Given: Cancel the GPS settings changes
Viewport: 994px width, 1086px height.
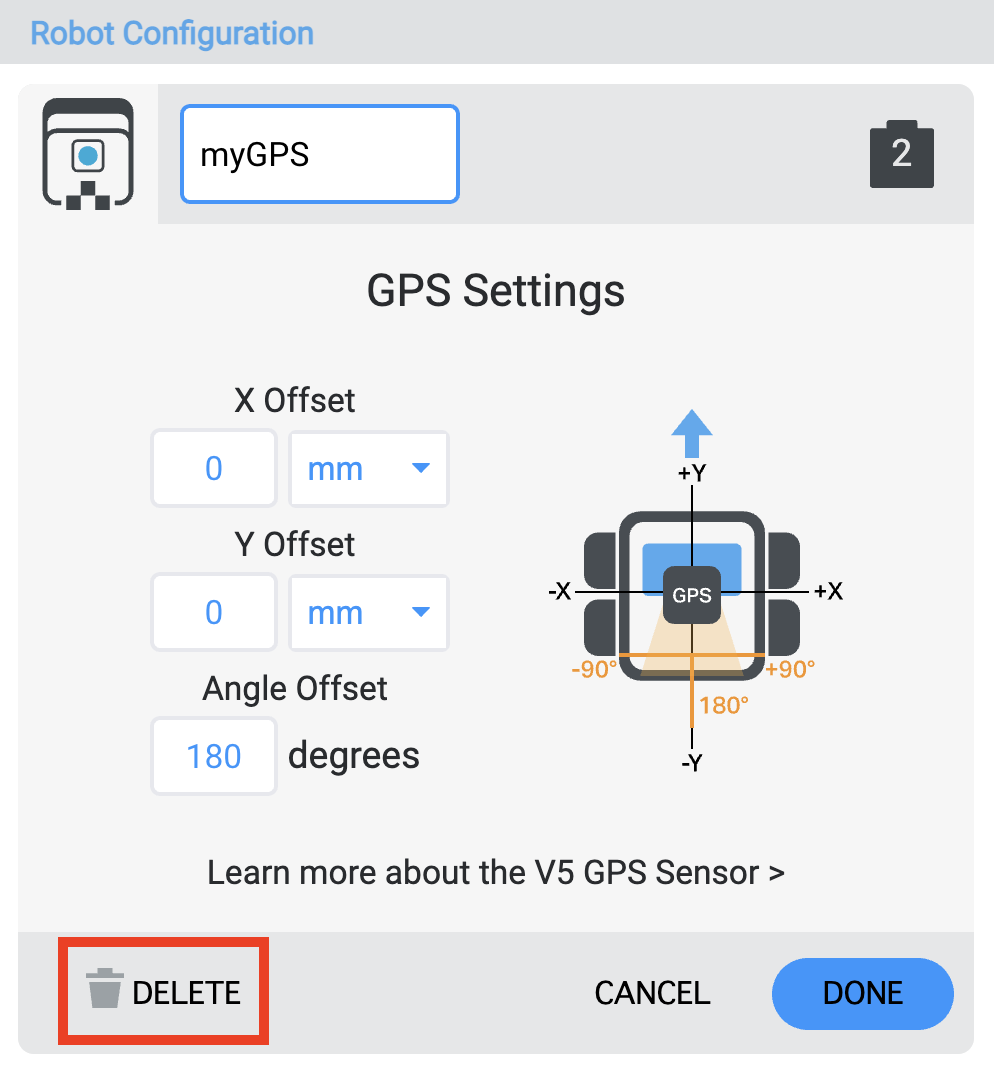Looking at the screenshot, I should click(652, 993).
